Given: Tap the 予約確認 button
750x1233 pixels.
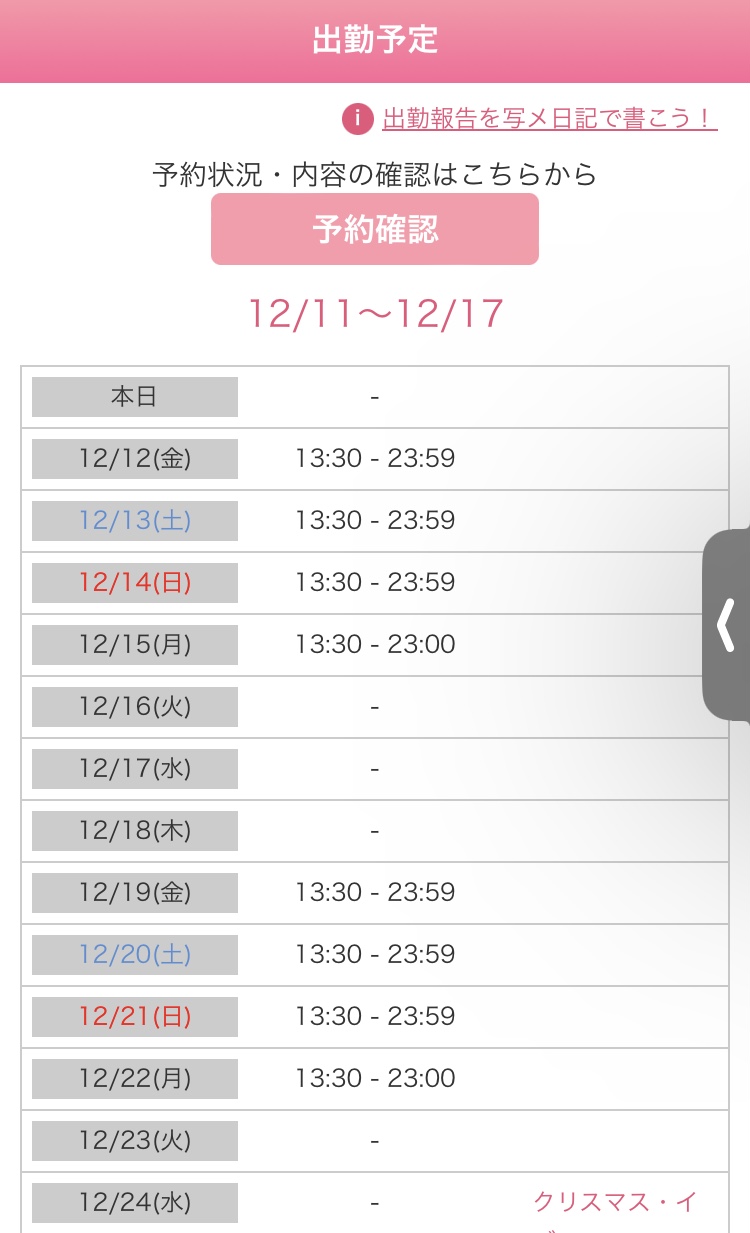Looking at the screenshot, I should click(375, 229).
